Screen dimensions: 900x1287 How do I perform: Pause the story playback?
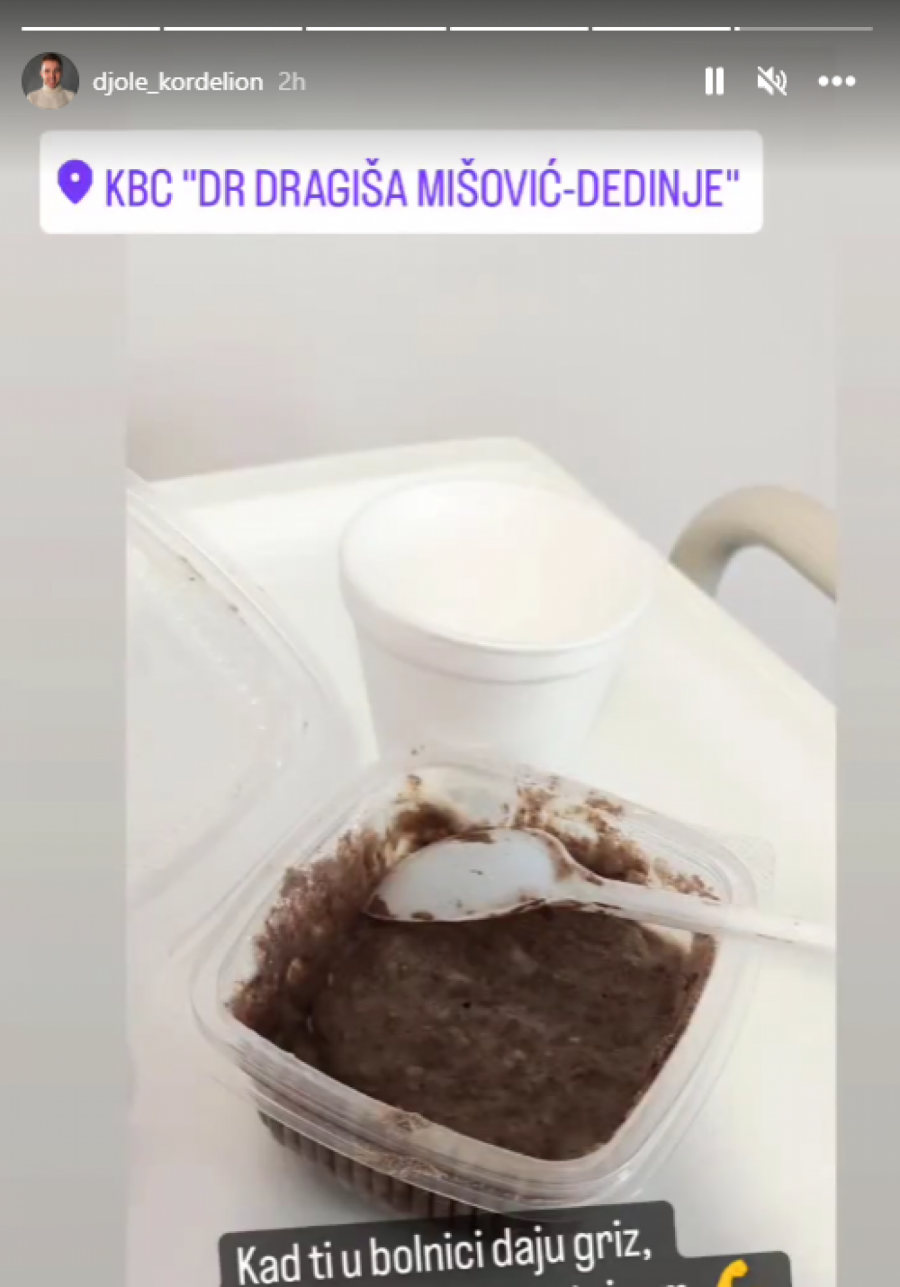pos(714,82)
